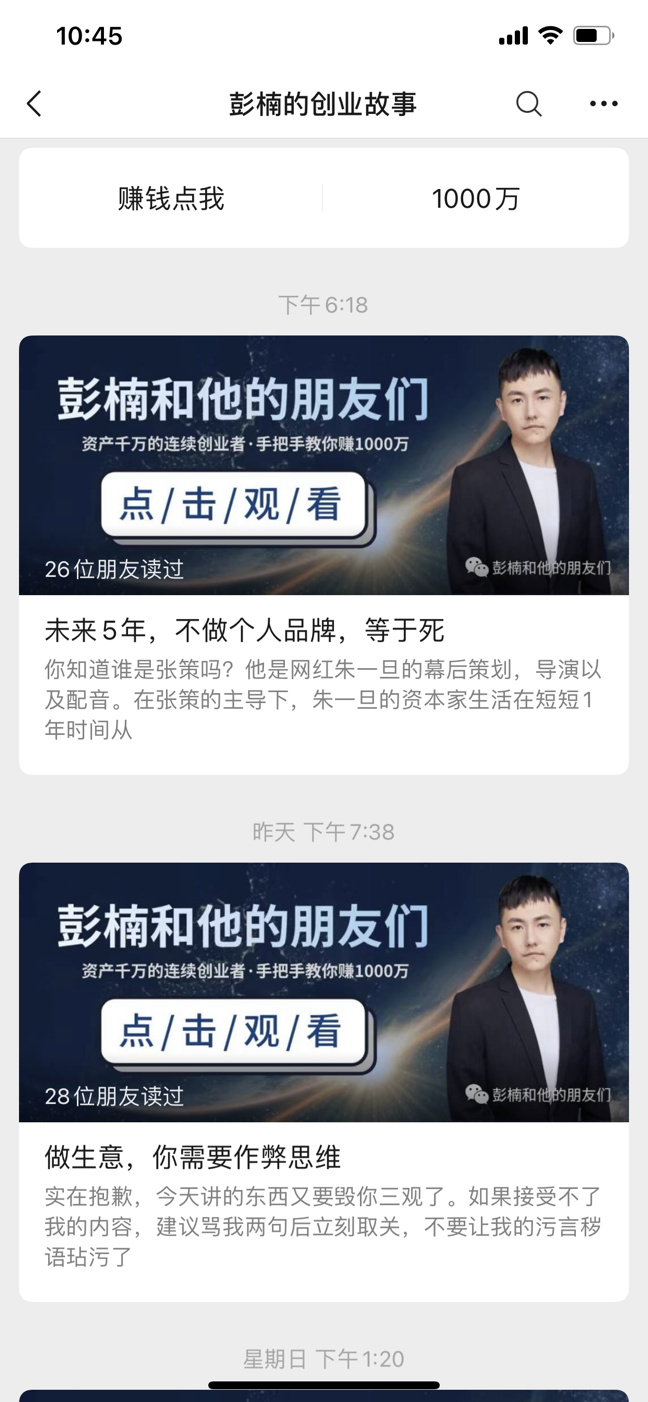This screenshot has height=1402, width=648.
Task: Open article 未来5年，不做个人品牌，等于死
Action: pyautogui.click(x=245, y=631)
